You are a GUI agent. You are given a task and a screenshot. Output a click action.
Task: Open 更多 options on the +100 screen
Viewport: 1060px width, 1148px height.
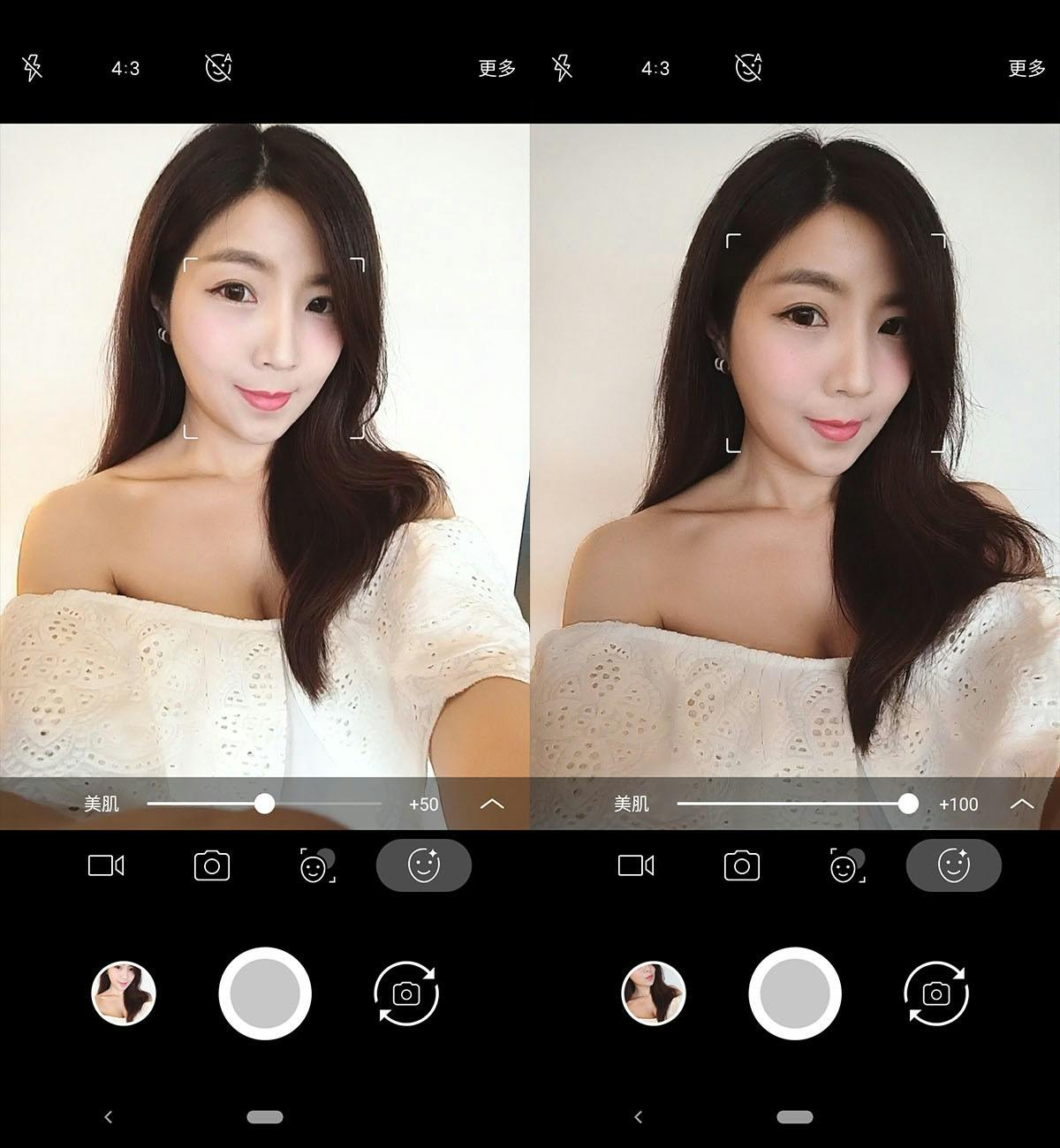click(x=1026, y=68)
